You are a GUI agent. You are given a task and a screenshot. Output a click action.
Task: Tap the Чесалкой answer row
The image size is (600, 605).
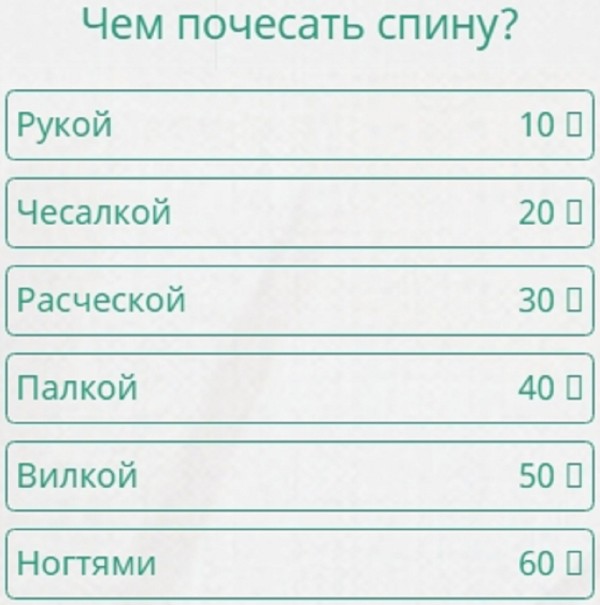click(300, 212)
